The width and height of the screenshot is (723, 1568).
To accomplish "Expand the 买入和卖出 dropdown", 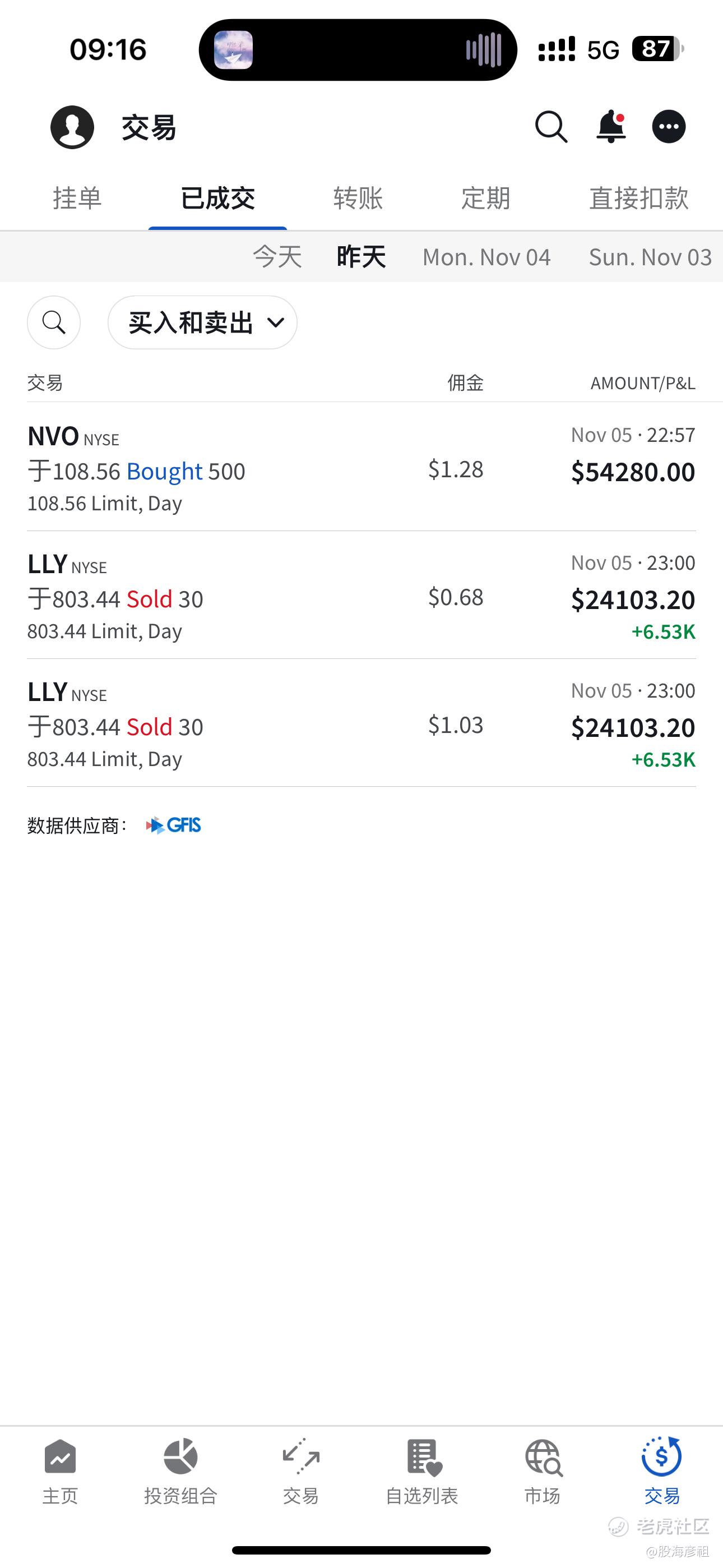I will pyautogui.click(x=203, y=322).
